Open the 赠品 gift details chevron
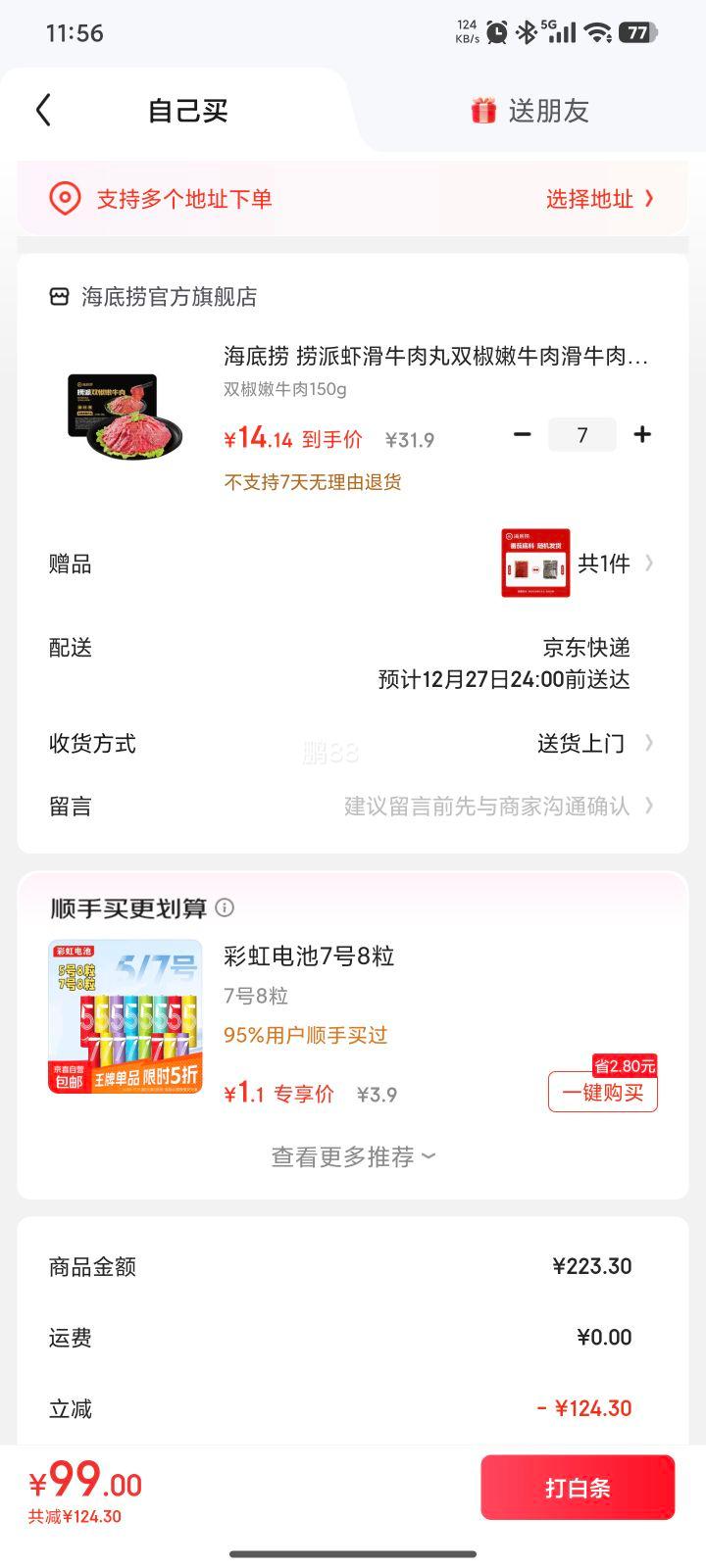Image resolution: width=706 pixels, height=1568 pixels. (648, 563)
